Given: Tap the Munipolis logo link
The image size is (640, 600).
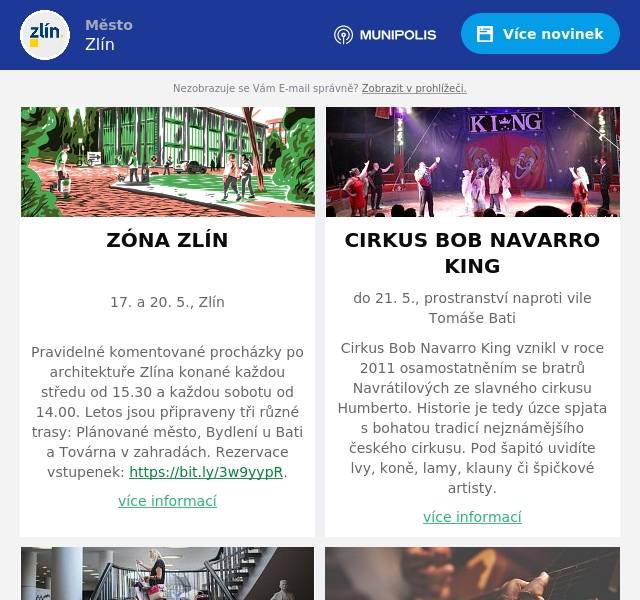Looking at the screenshot, I should (385, 35).
